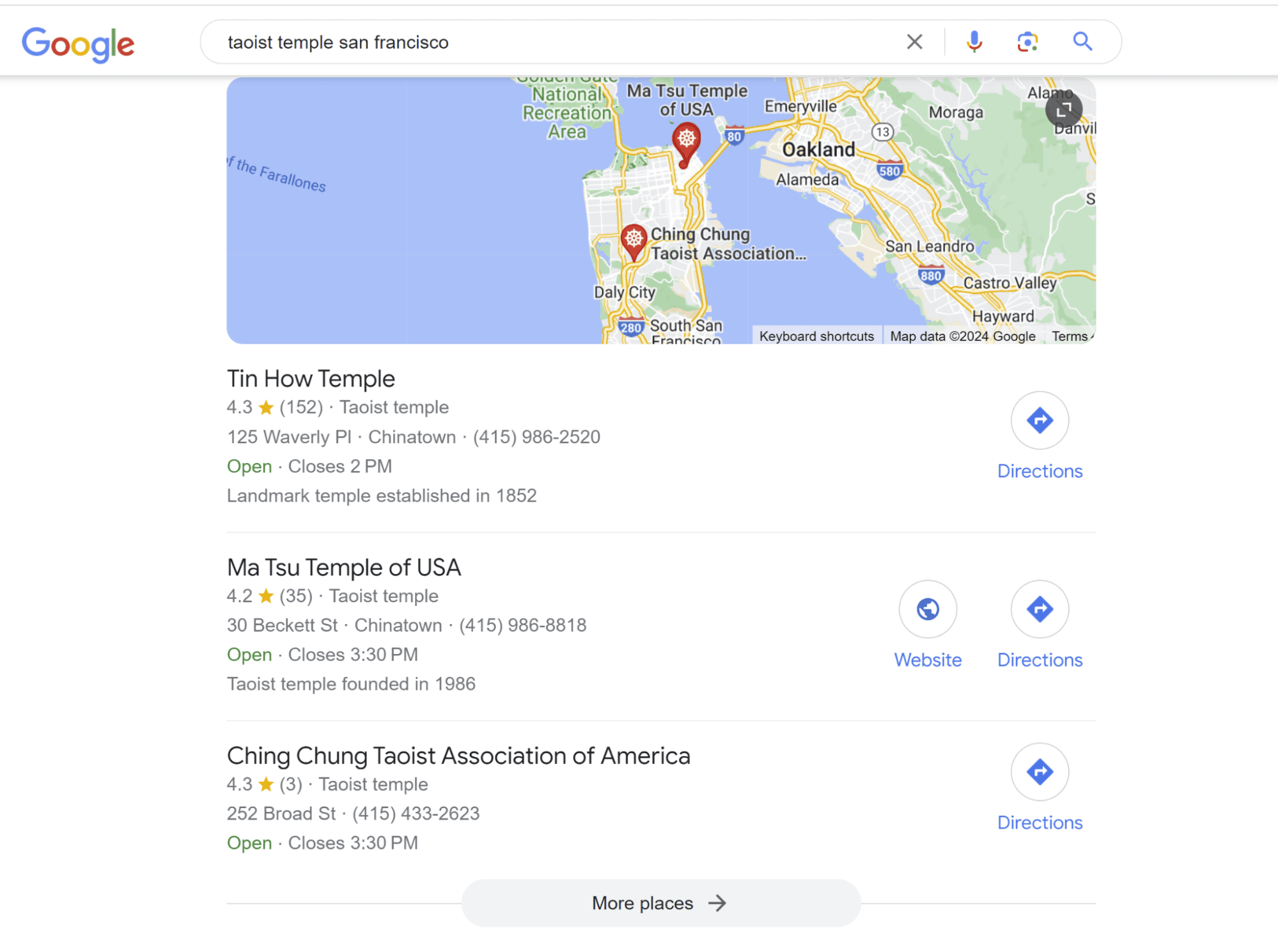Edit the taoist temple search field
The image size is (1278, 952).
[543, 42]
